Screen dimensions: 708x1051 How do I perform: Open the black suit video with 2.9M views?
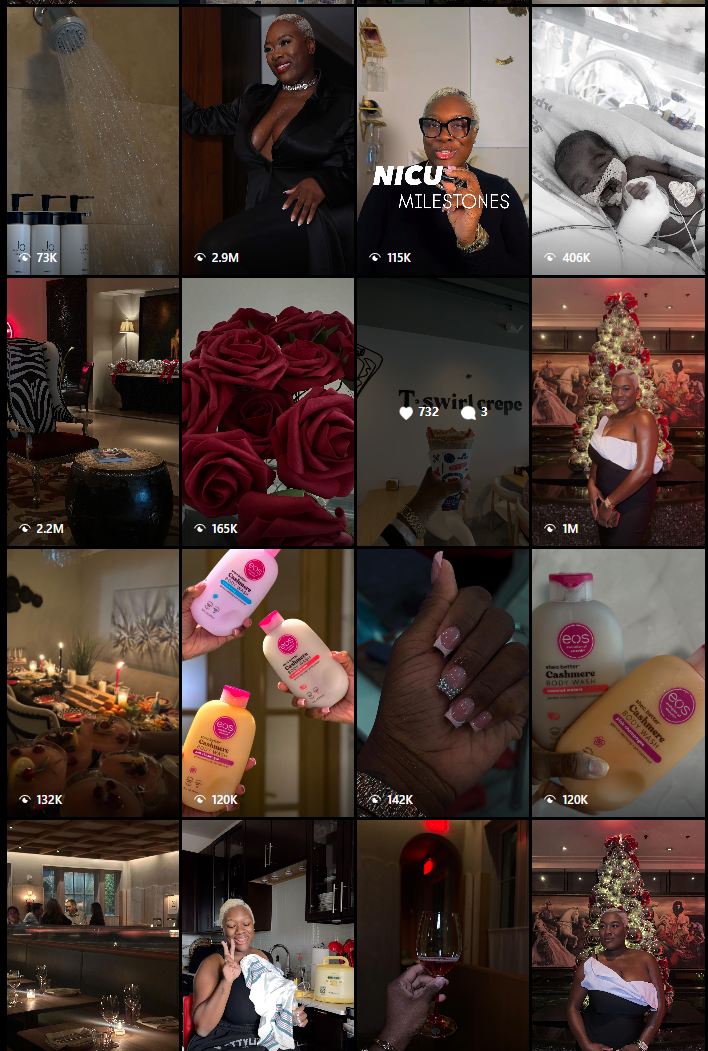[267, 140]
